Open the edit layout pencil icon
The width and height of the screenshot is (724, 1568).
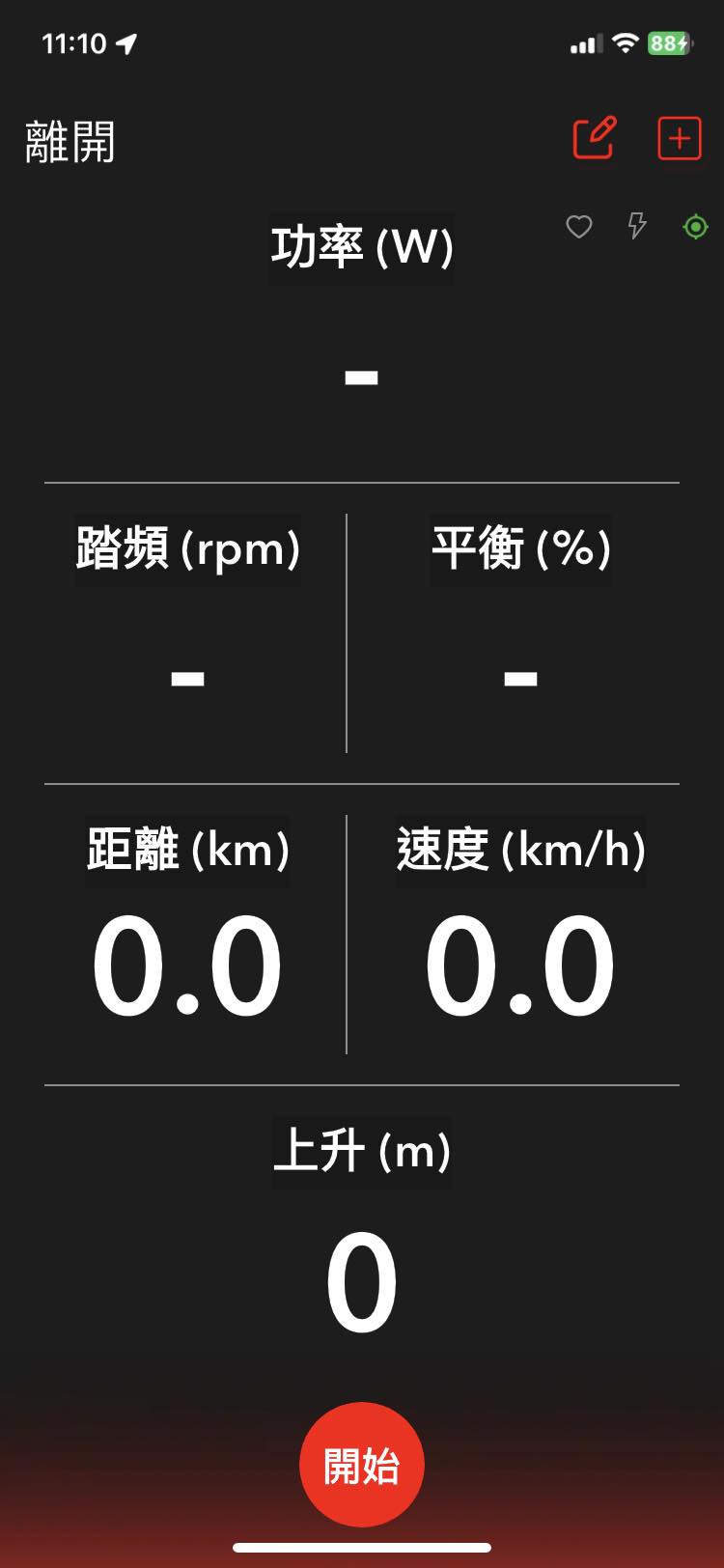[595, 138]
